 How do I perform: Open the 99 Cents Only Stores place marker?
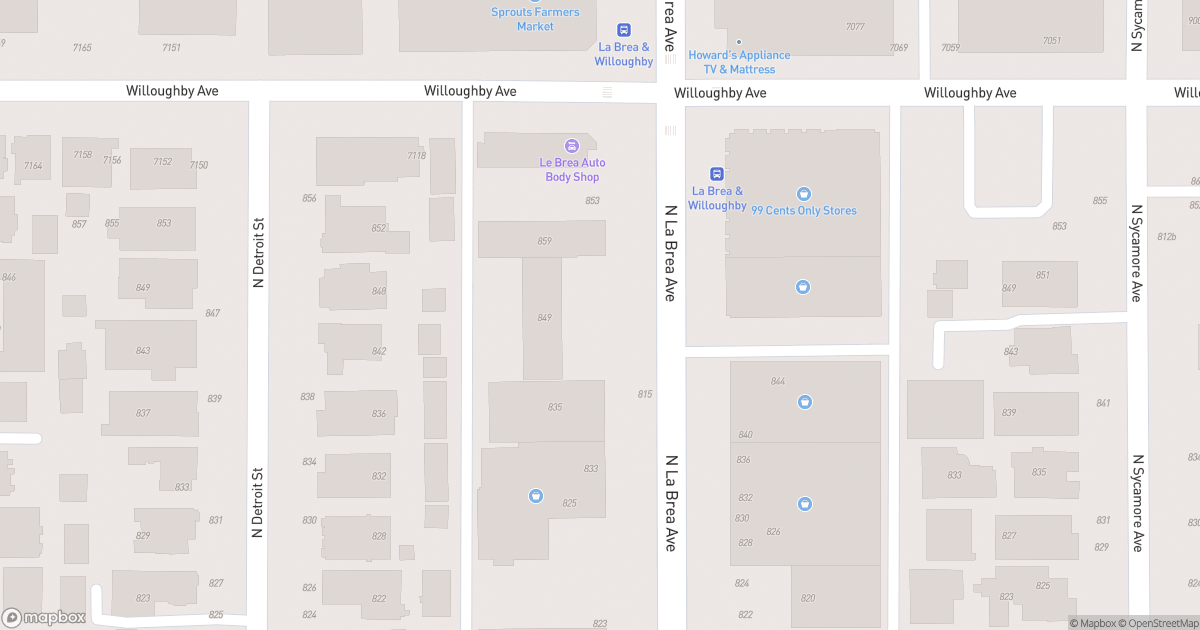(x=803, y=194)
